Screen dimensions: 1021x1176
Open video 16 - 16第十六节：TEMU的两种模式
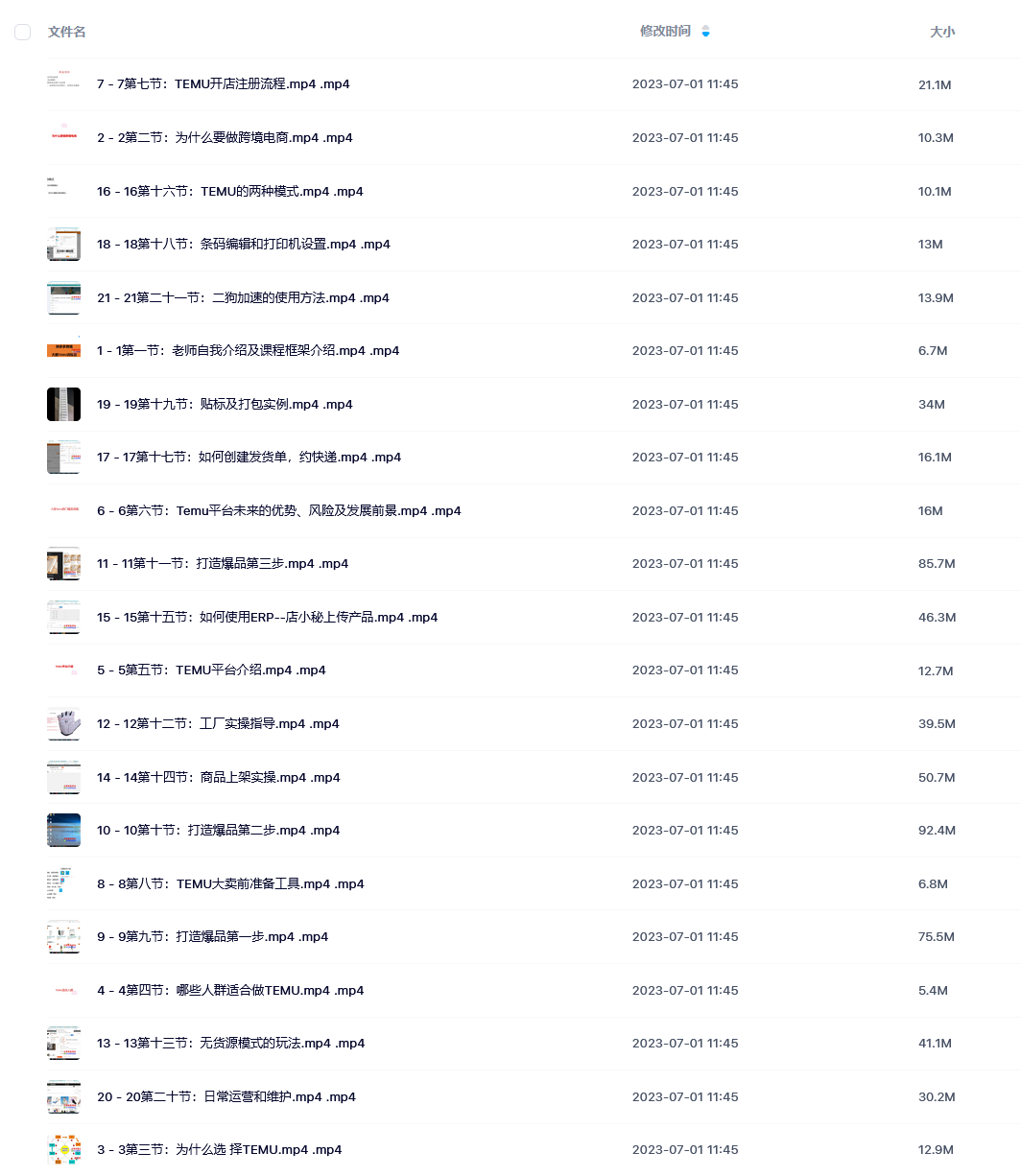click(x=229, y=192)
